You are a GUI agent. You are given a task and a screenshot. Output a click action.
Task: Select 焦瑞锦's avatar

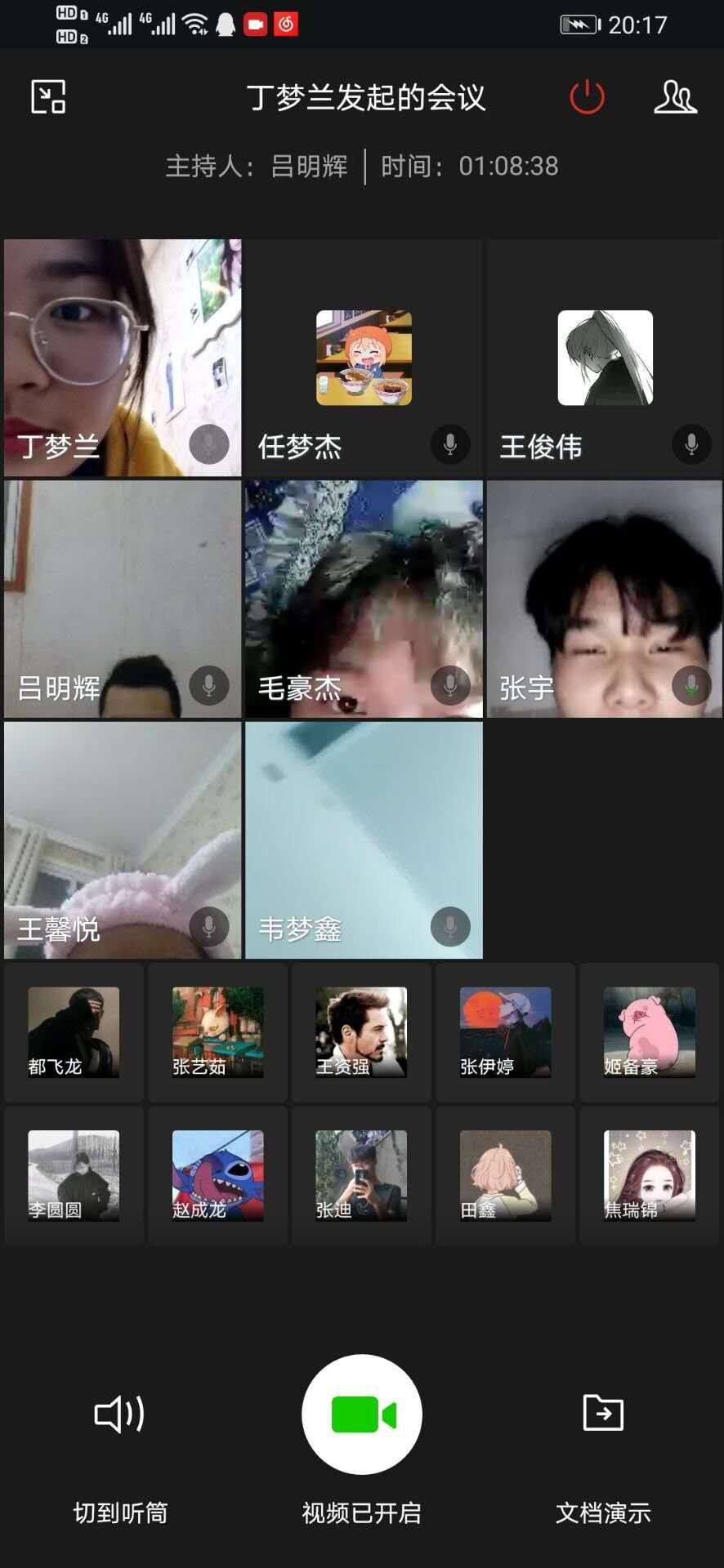tap(650, 1175)
